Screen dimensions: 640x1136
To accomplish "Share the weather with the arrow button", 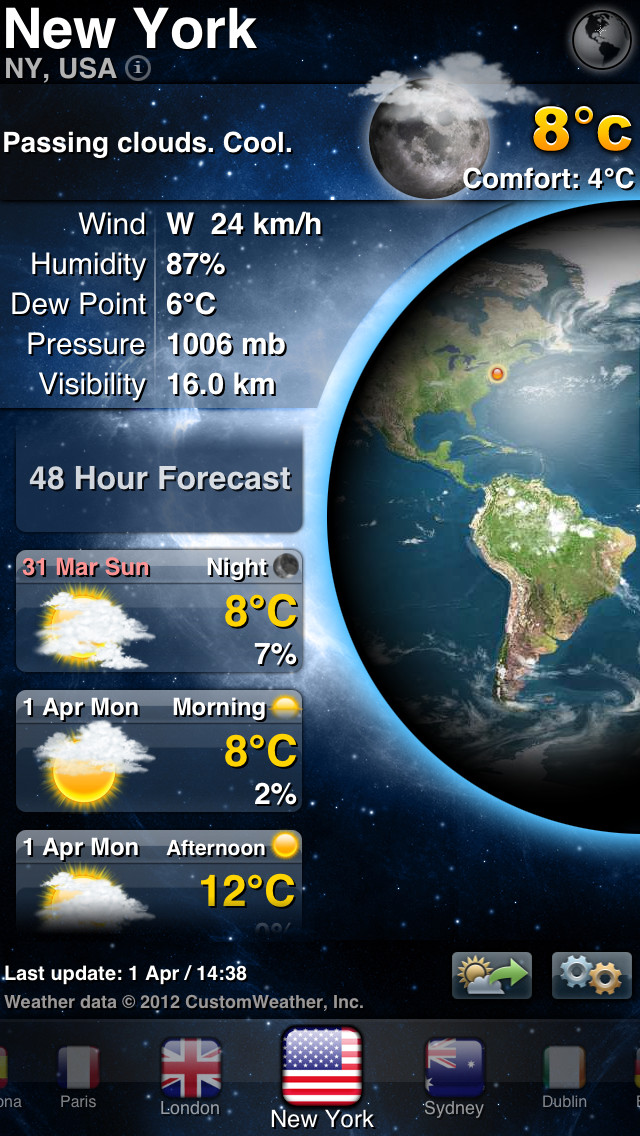I will 491,975.
